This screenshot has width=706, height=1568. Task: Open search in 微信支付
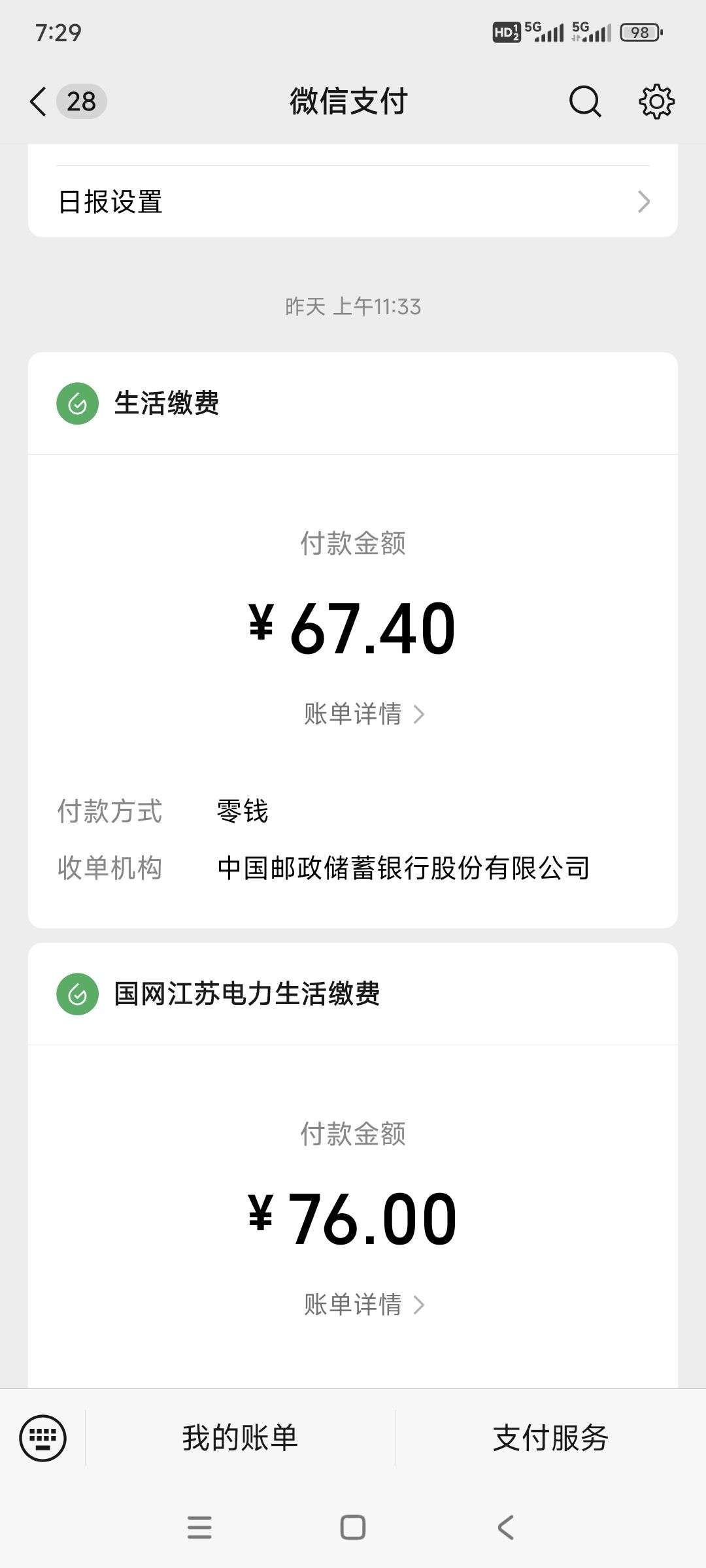pos(584,101)
